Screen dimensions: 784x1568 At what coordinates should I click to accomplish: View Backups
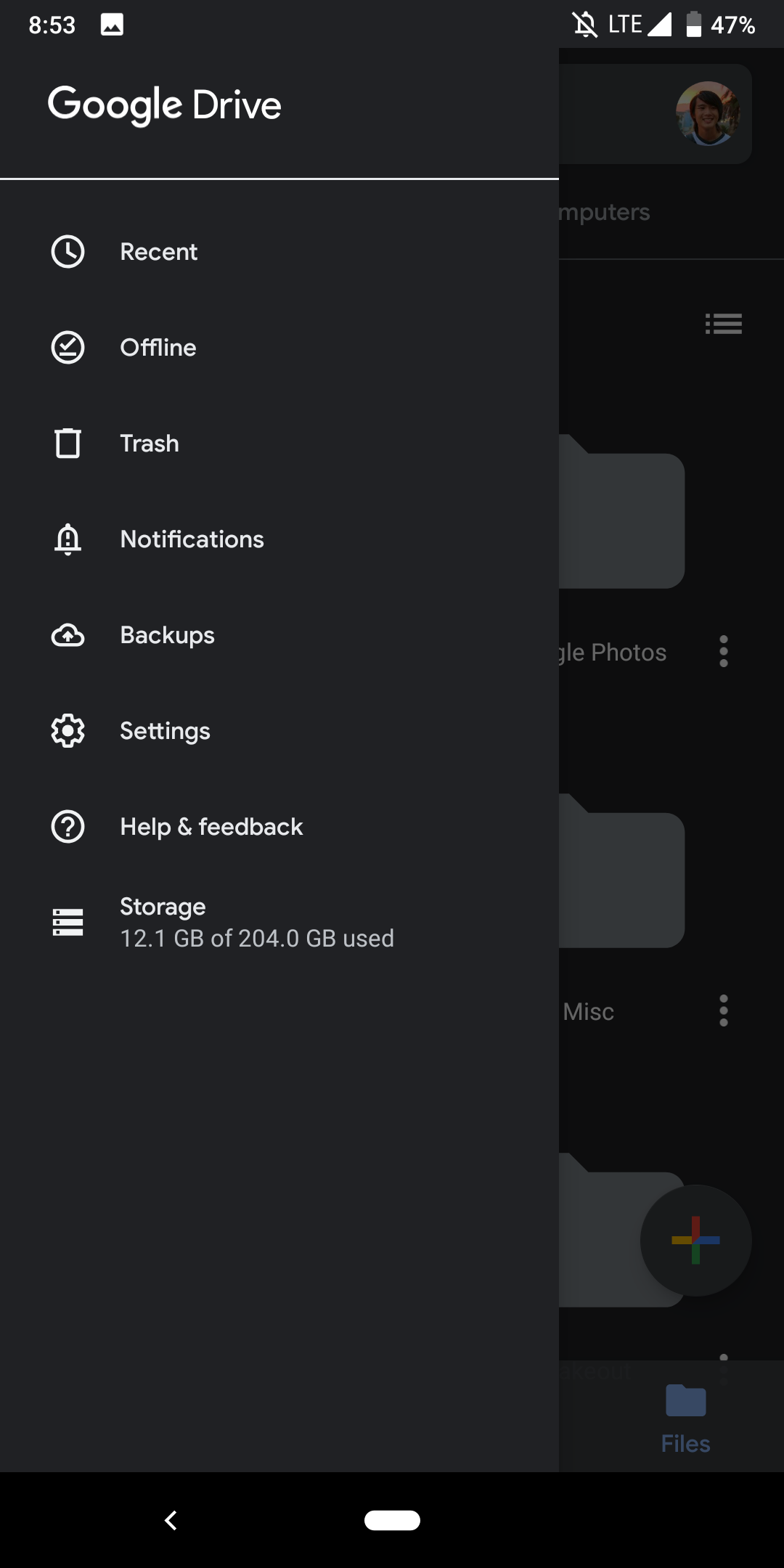(x=279, y=635)
